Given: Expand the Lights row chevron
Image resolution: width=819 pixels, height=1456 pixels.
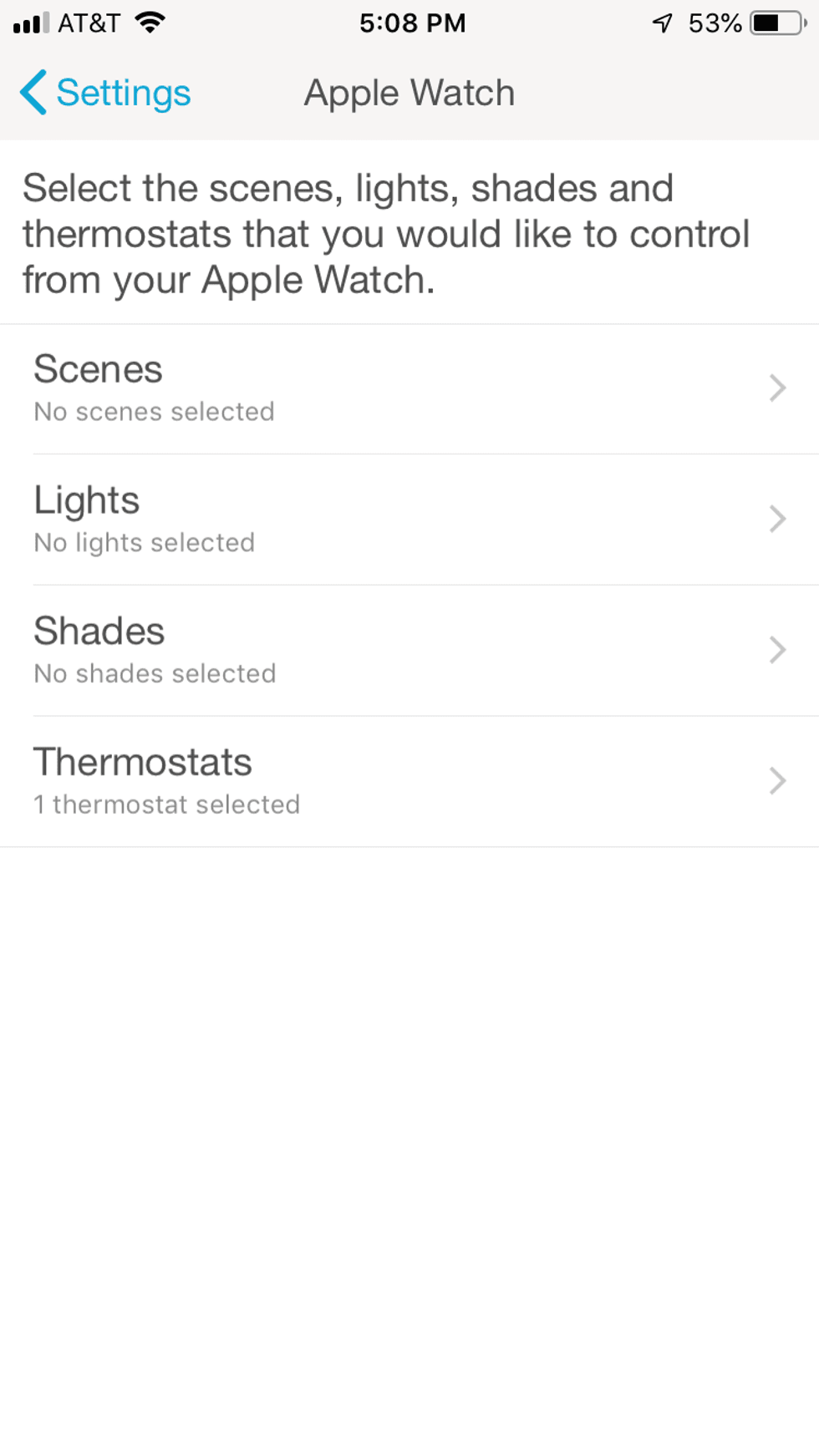Looking at the screenshot, I should point(778,519).
